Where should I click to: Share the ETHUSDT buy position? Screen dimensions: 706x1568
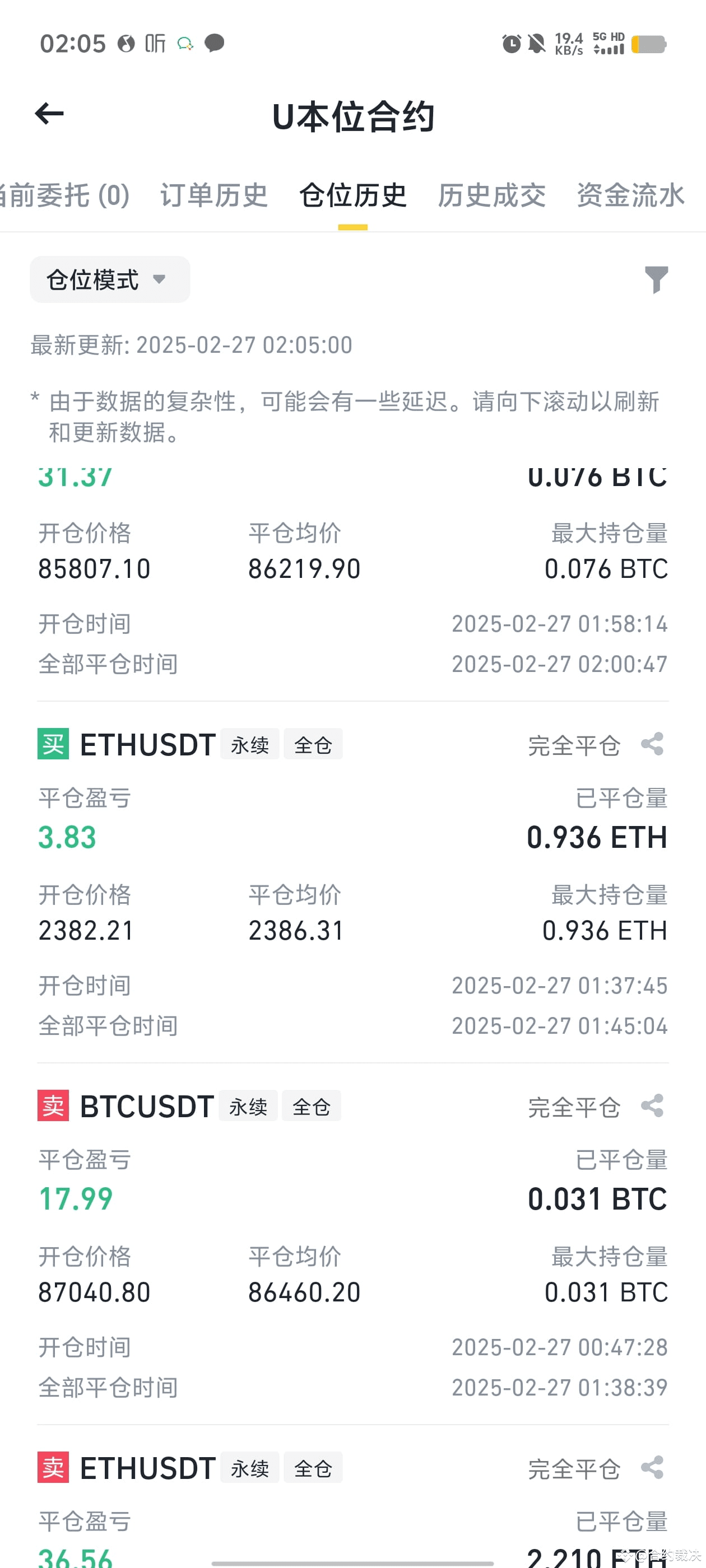(x=652, y=744)
